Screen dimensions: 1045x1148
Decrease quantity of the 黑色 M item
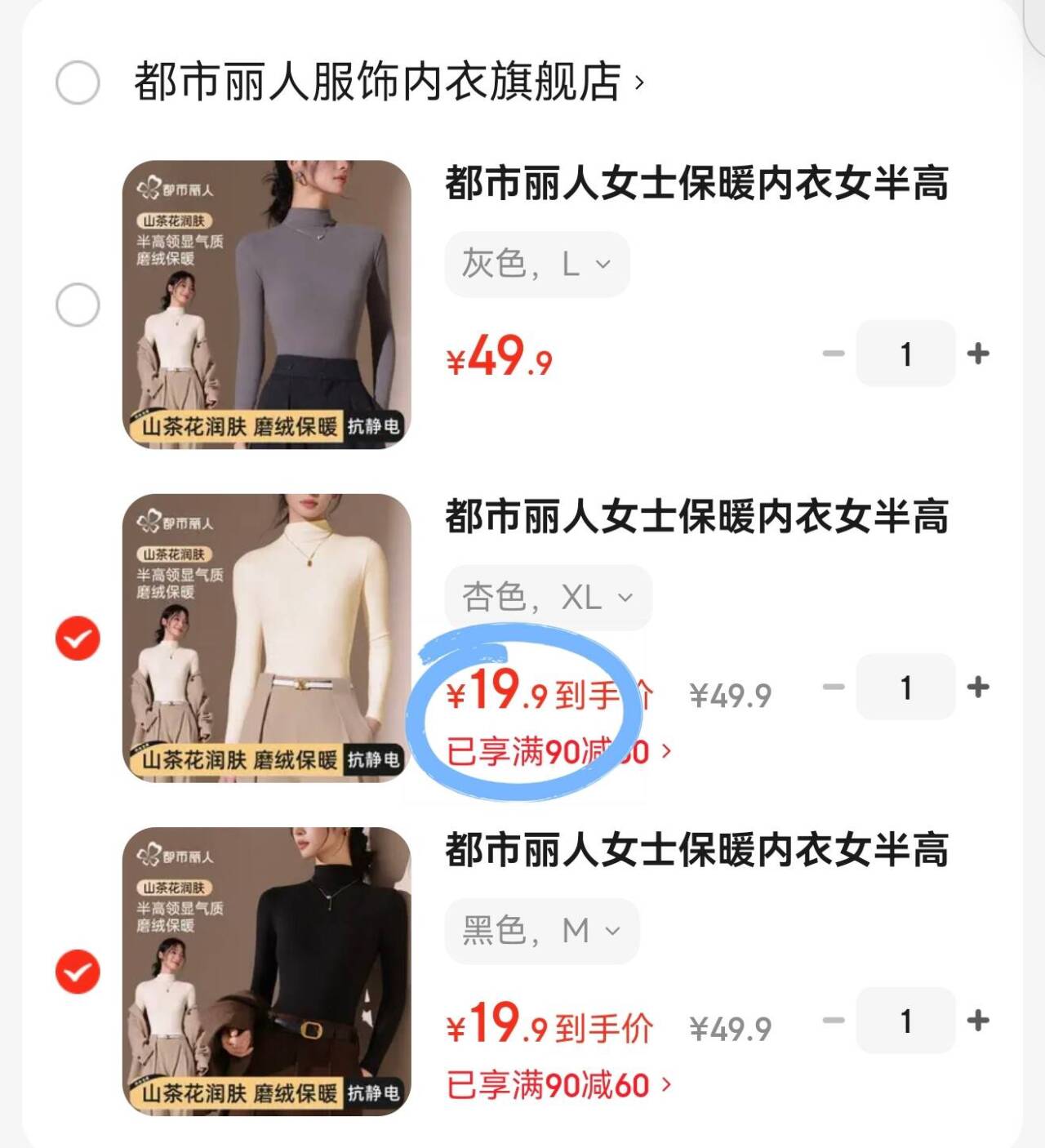pos(834,1020)
